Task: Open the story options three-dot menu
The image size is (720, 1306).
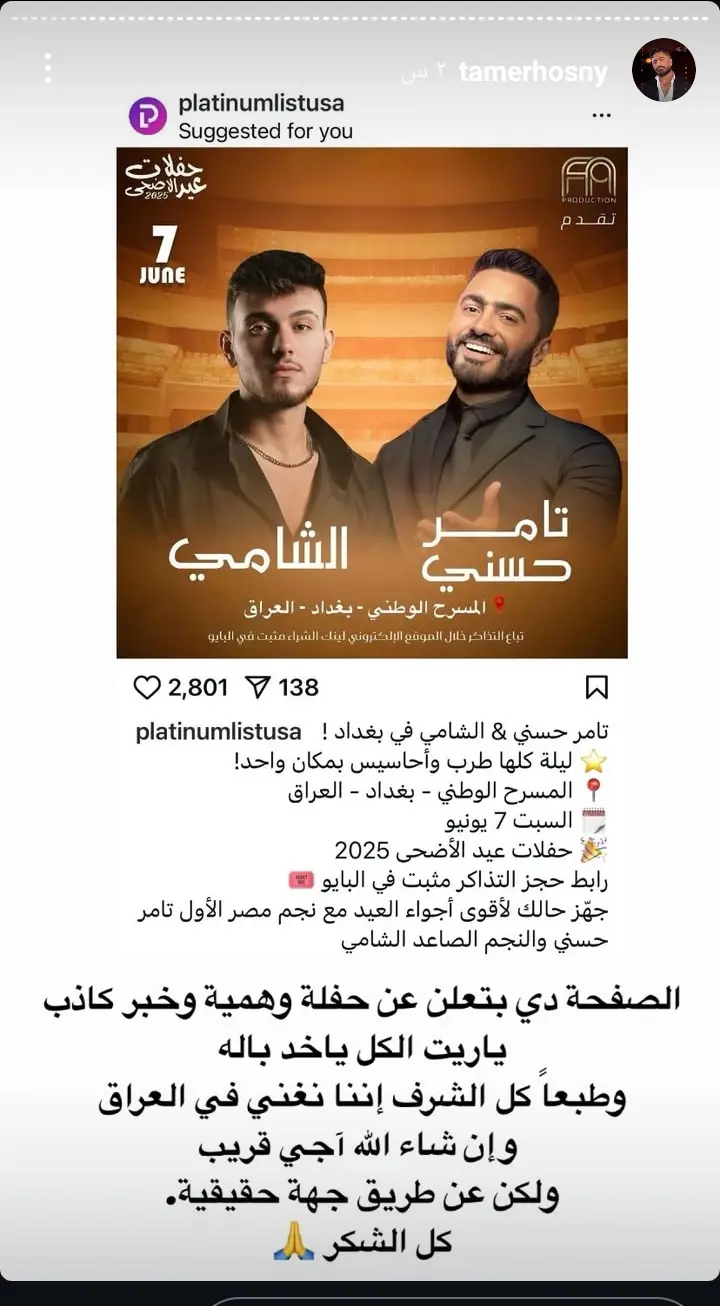Action: (47, 68)
